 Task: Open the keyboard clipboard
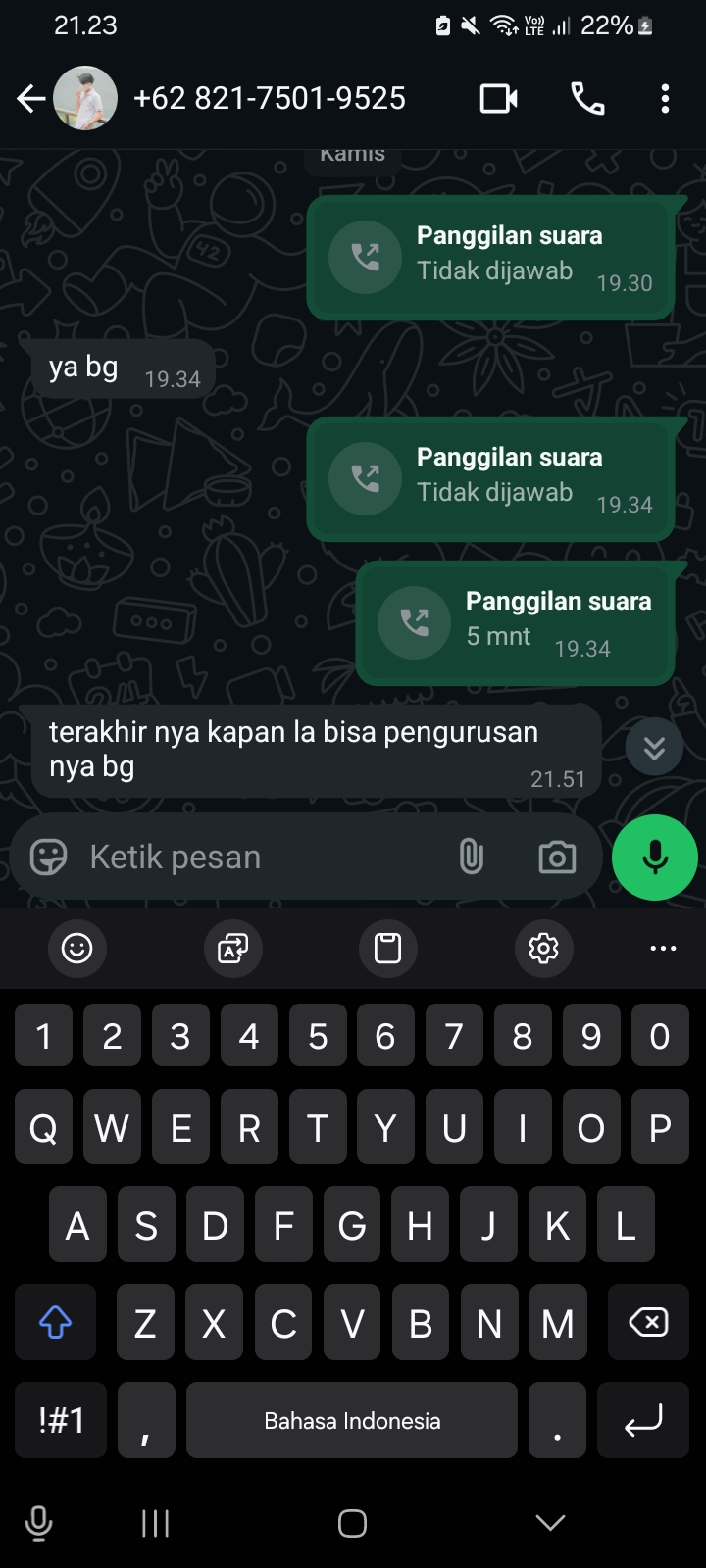point(388,948)
